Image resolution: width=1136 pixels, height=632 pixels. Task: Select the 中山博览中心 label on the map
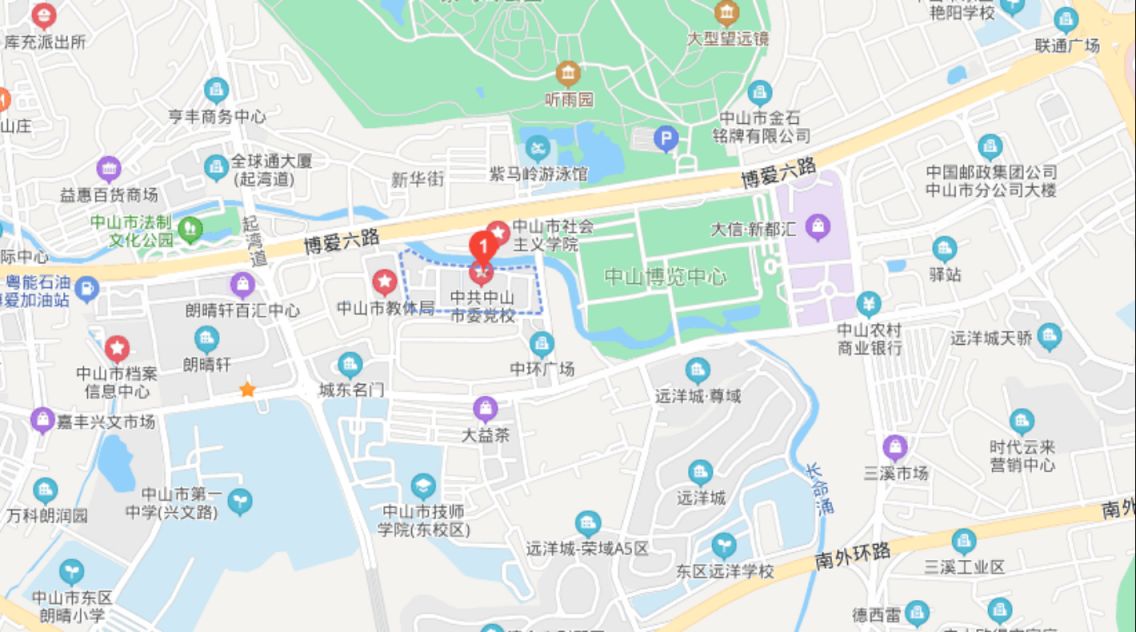tap(666, 276)
